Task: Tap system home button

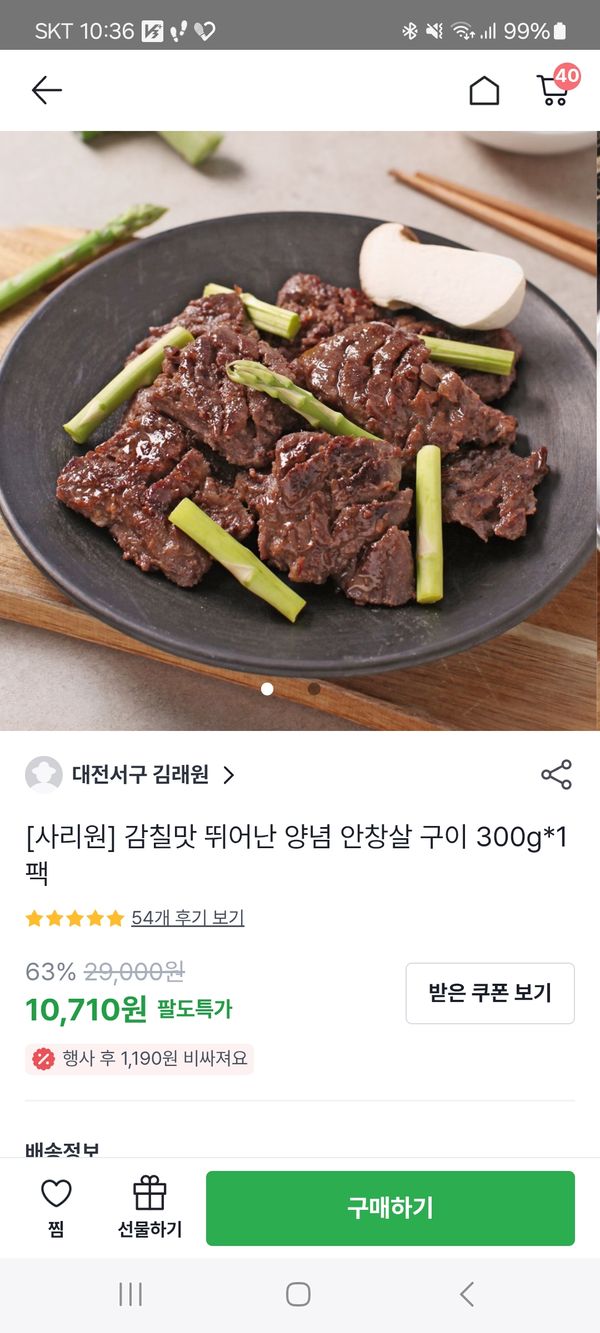Action: point(298,1294)
